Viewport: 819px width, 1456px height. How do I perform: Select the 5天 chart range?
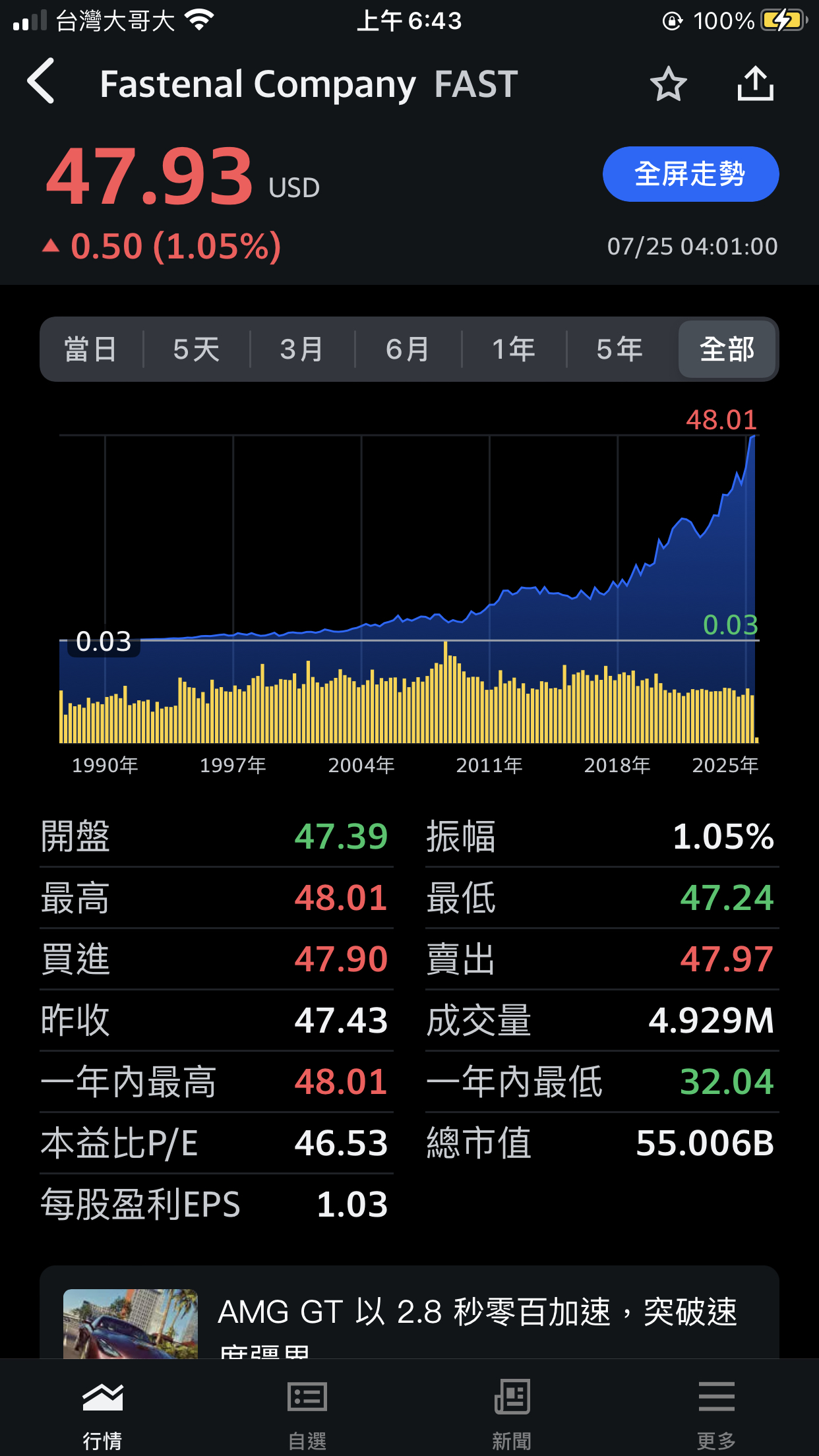click(x=197, y=349)
